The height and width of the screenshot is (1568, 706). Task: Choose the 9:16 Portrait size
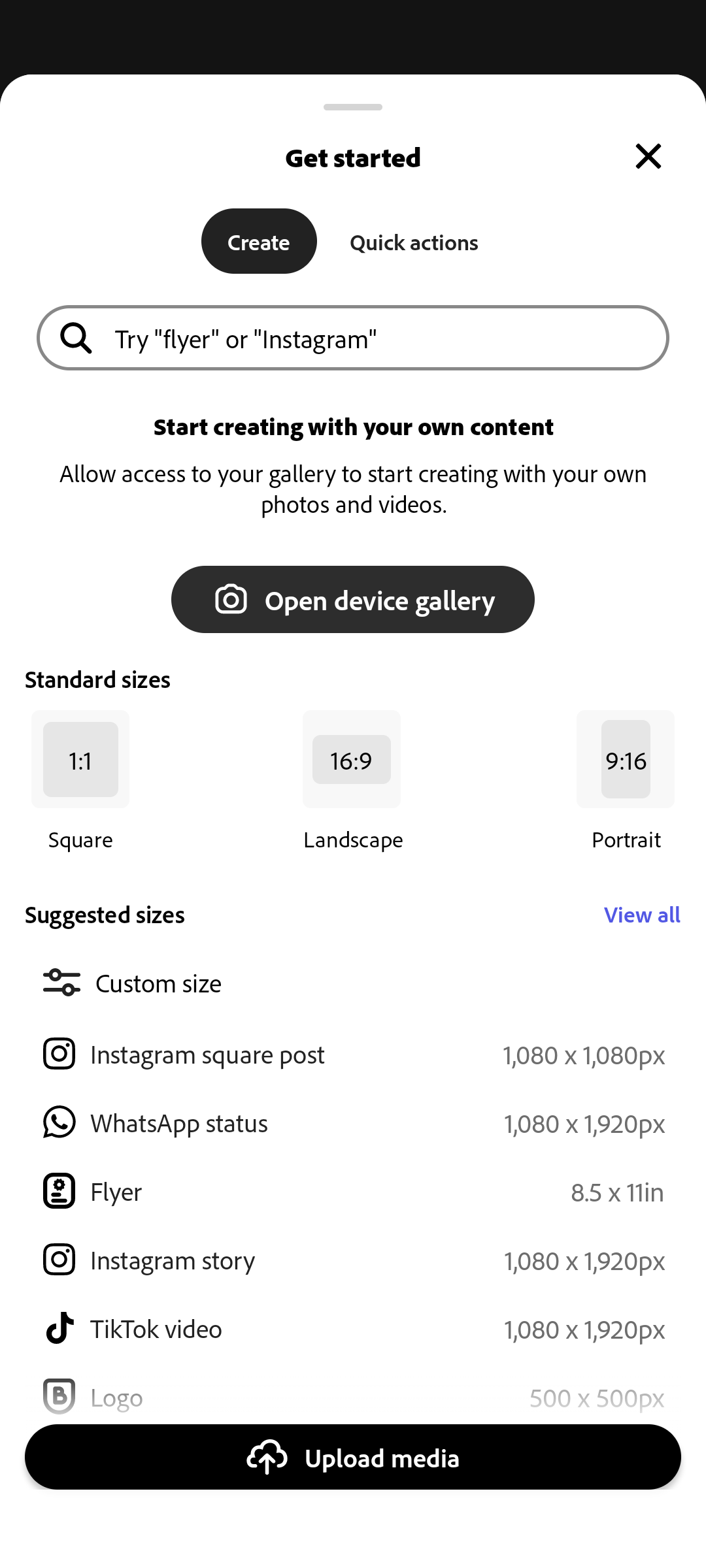point(626,760)
